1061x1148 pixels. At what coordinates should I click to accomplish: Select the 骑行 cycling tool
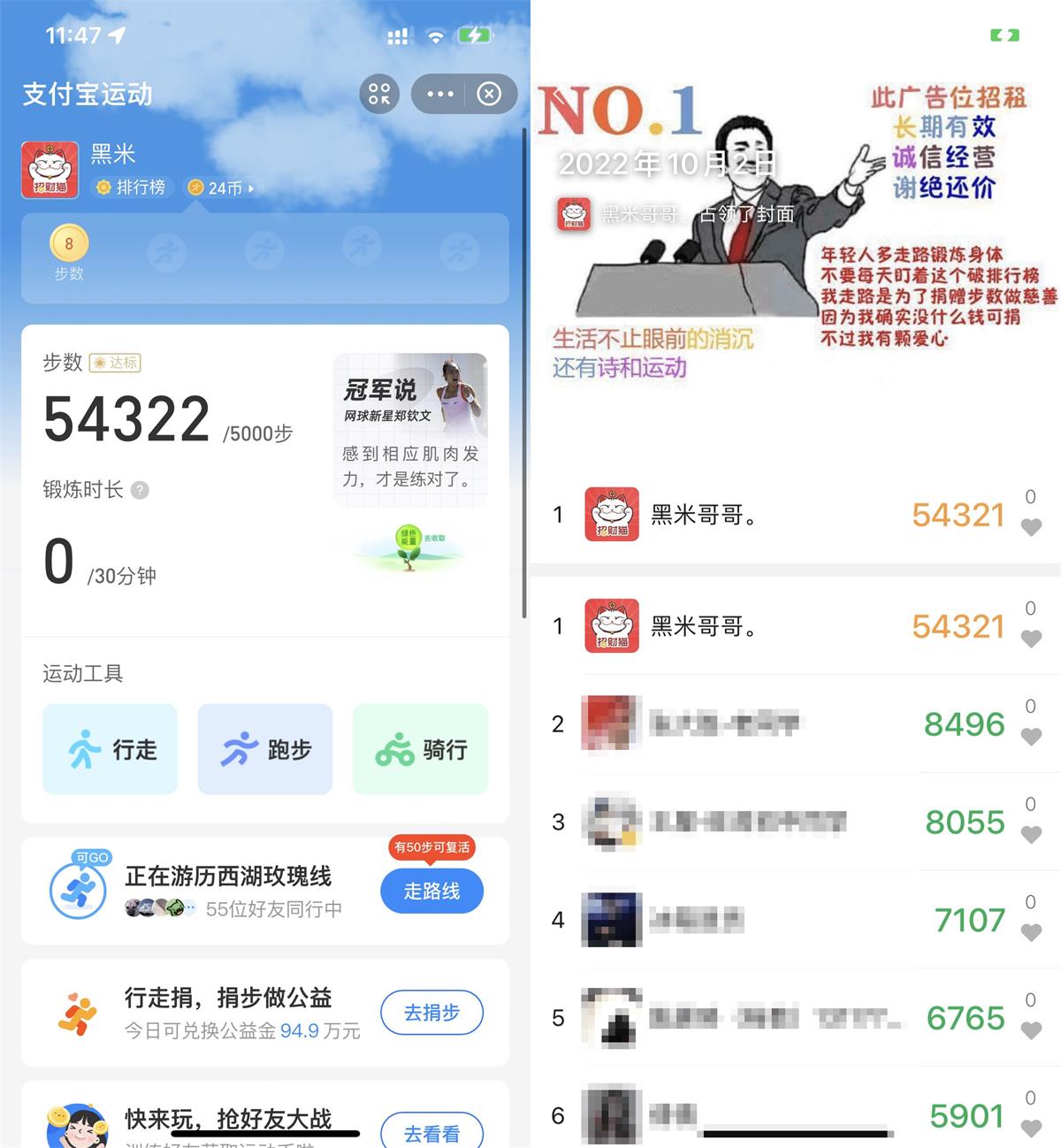(419, 748)
